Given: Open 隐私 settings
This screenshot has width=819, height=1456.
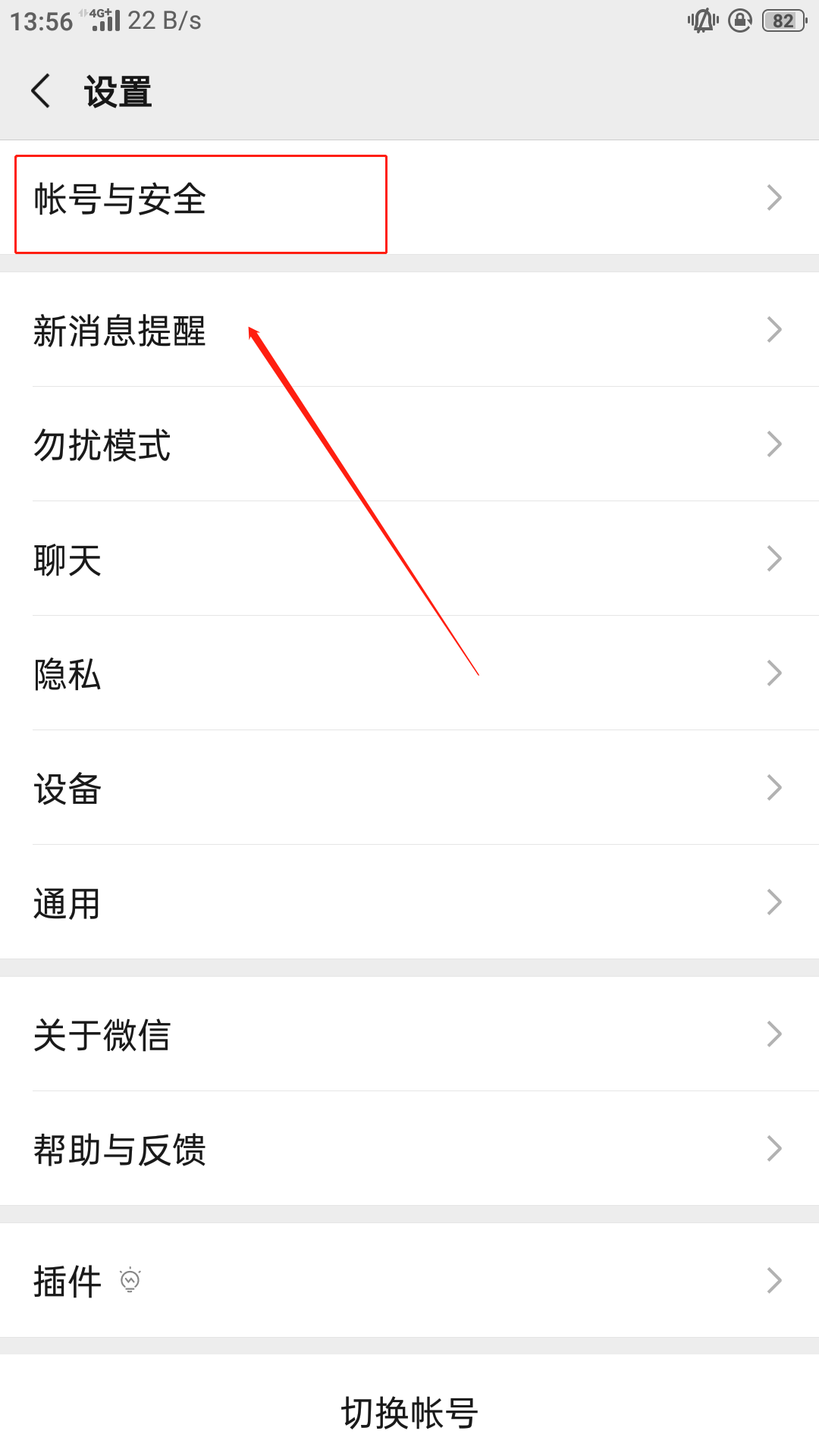Looking at the screenshot, I should click(68, 673).
